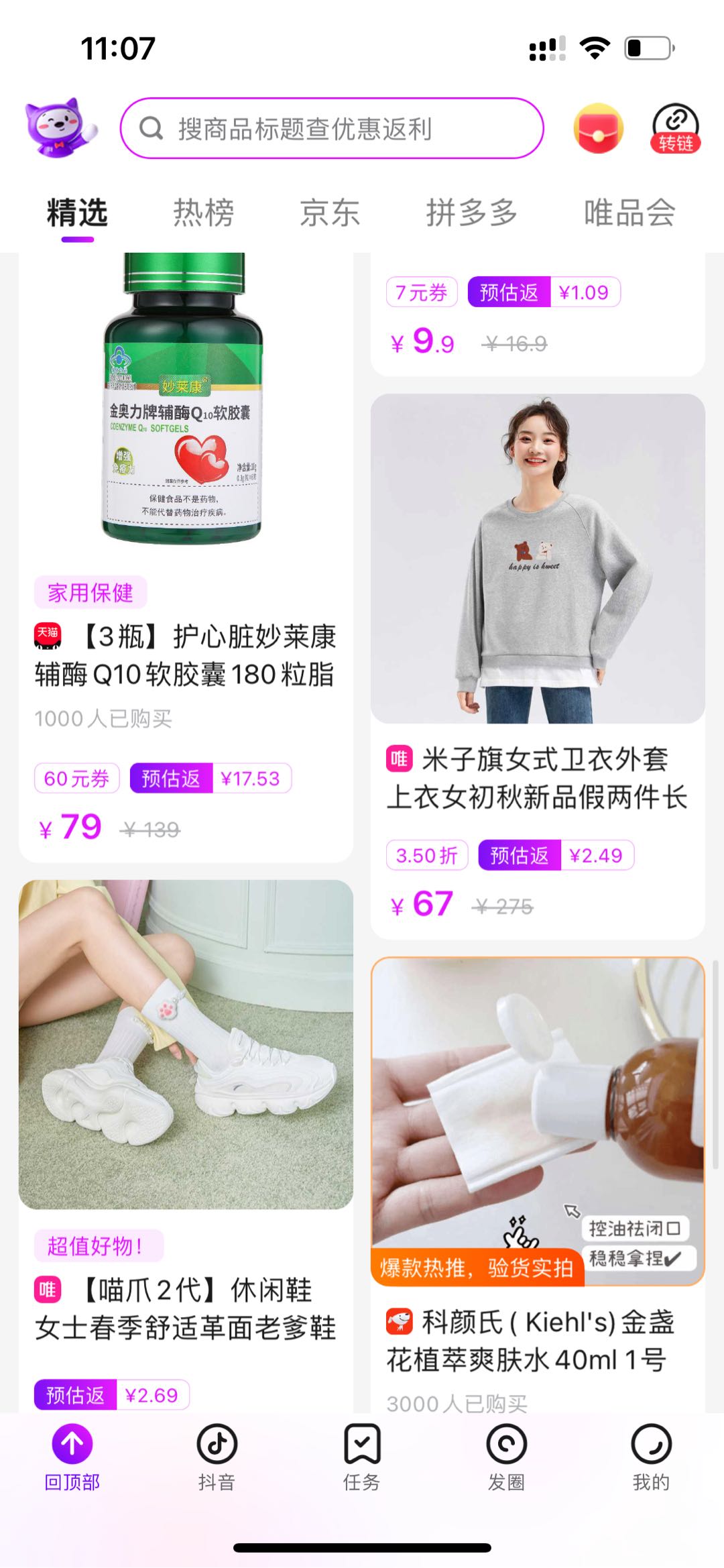Open the product card priced ¥9.9
Image resolution: width=724 pixels, height=1568 pixels.
coord(537,315)
